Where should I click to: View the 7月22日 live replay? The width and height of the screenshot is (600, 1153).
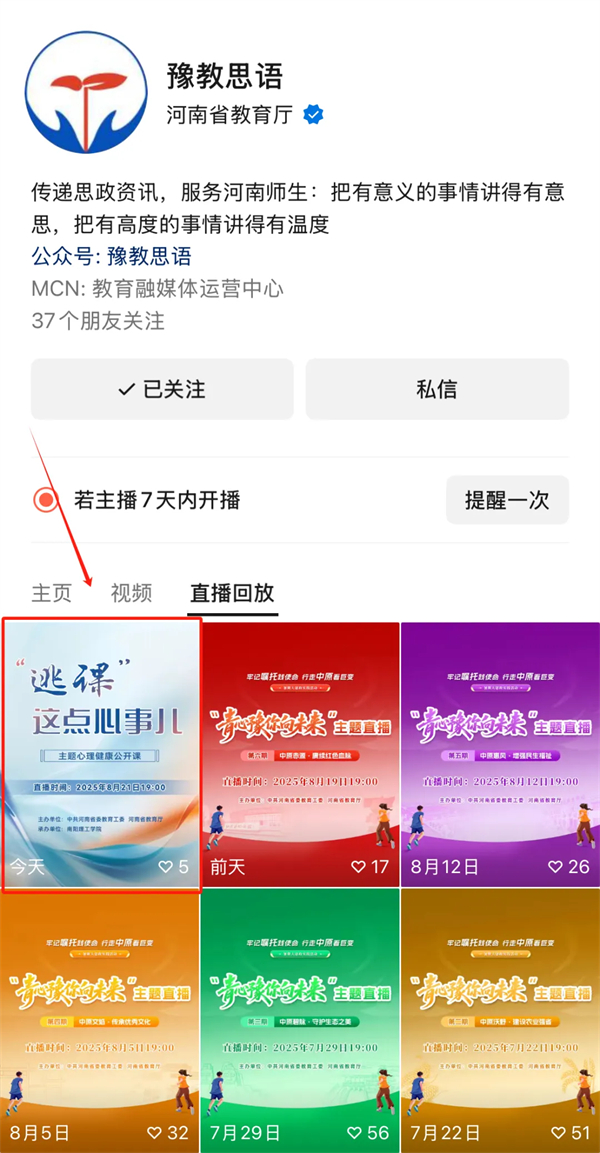[499, 1018]
